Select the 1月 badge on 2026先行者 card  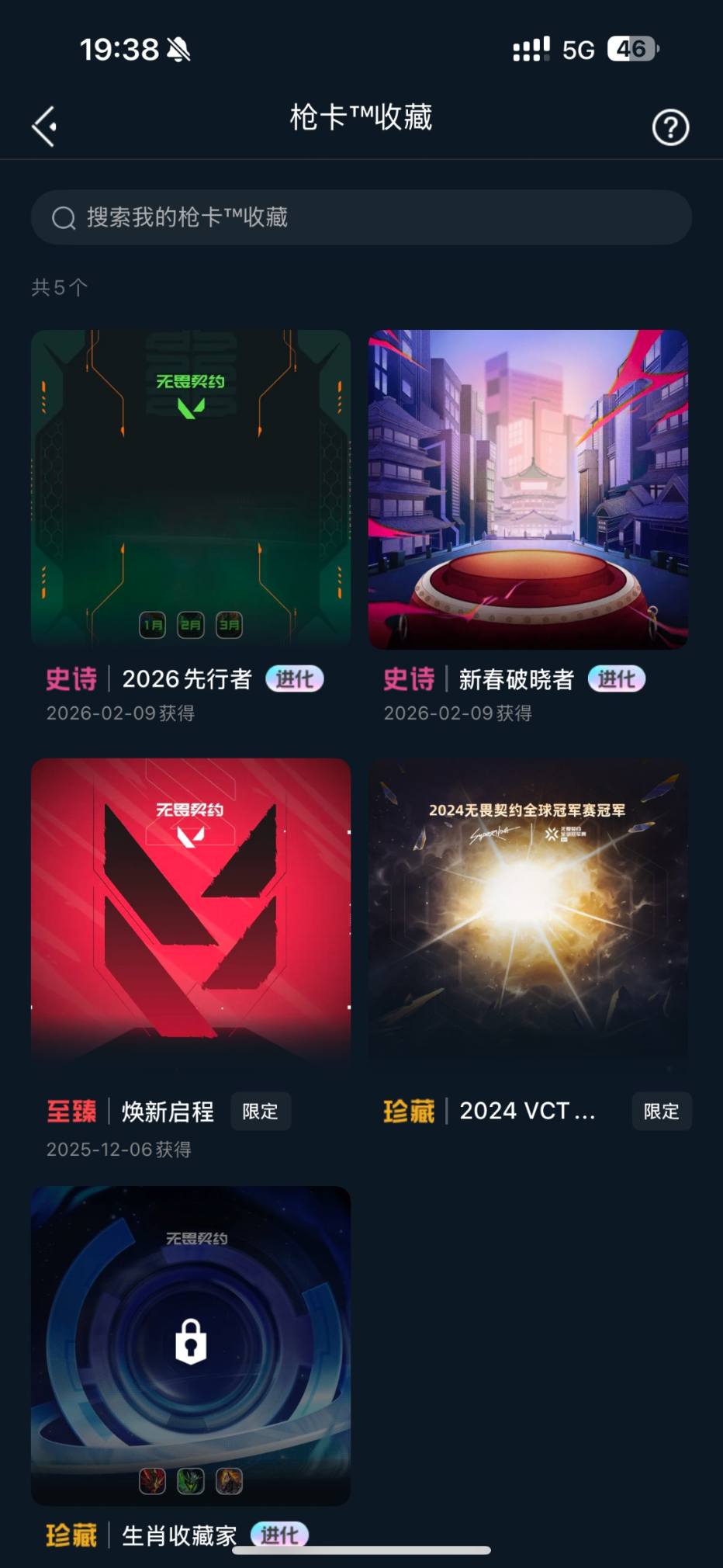[152, 624]
